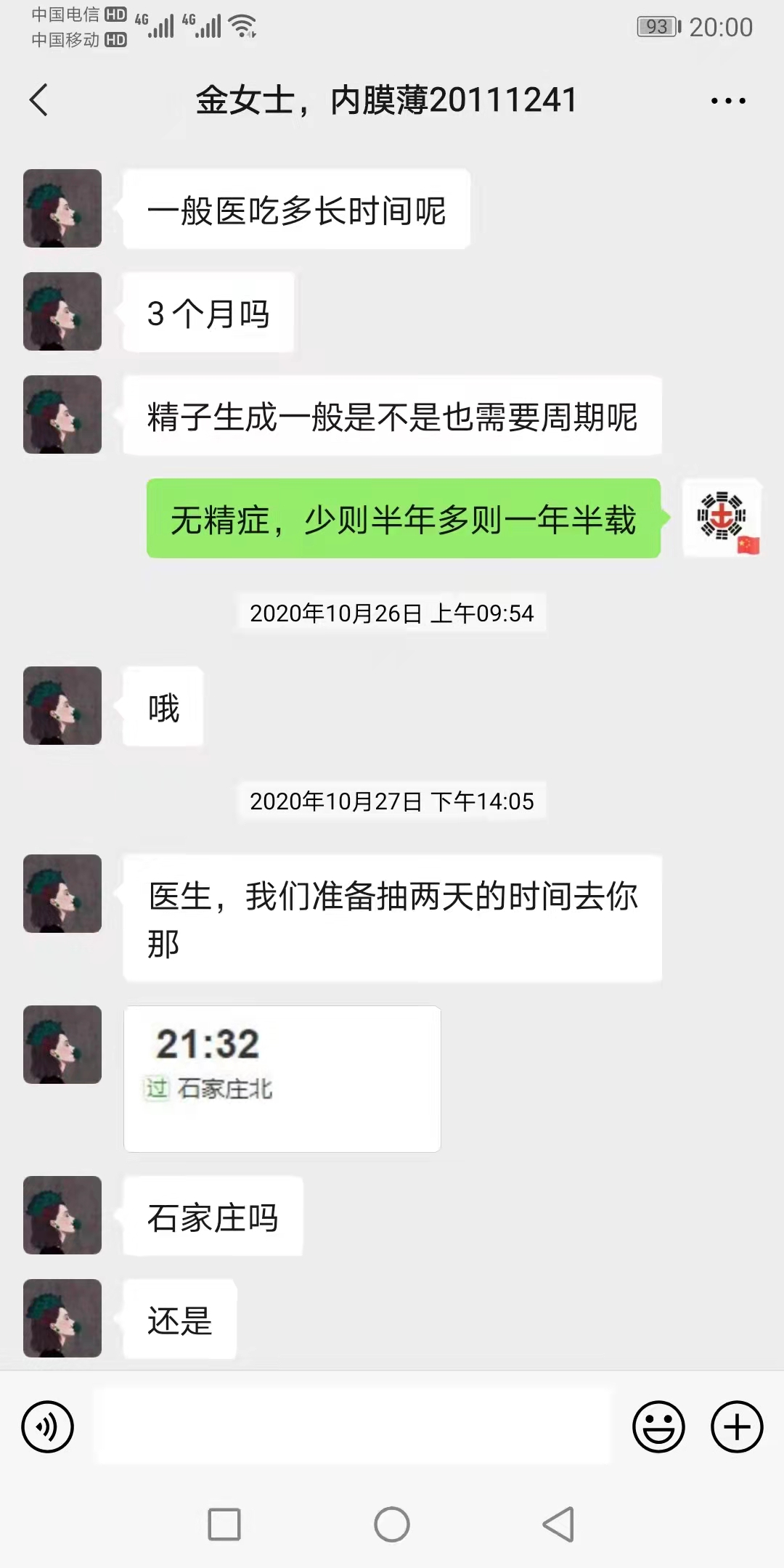The height and width of the screenshot is (1568, 784).
Task: Open the three-dot chat info menu
Action: 728,101
